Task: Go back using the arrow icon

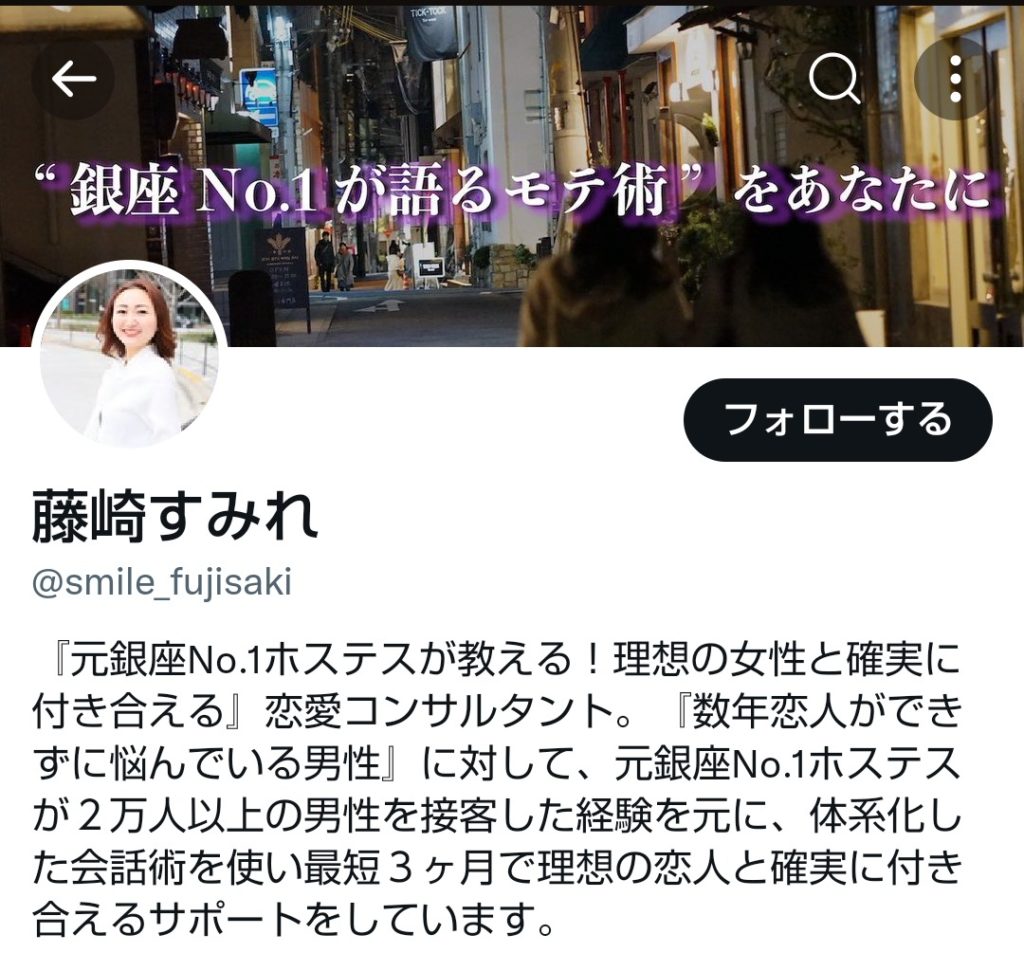Action: [x=73, y=80]
